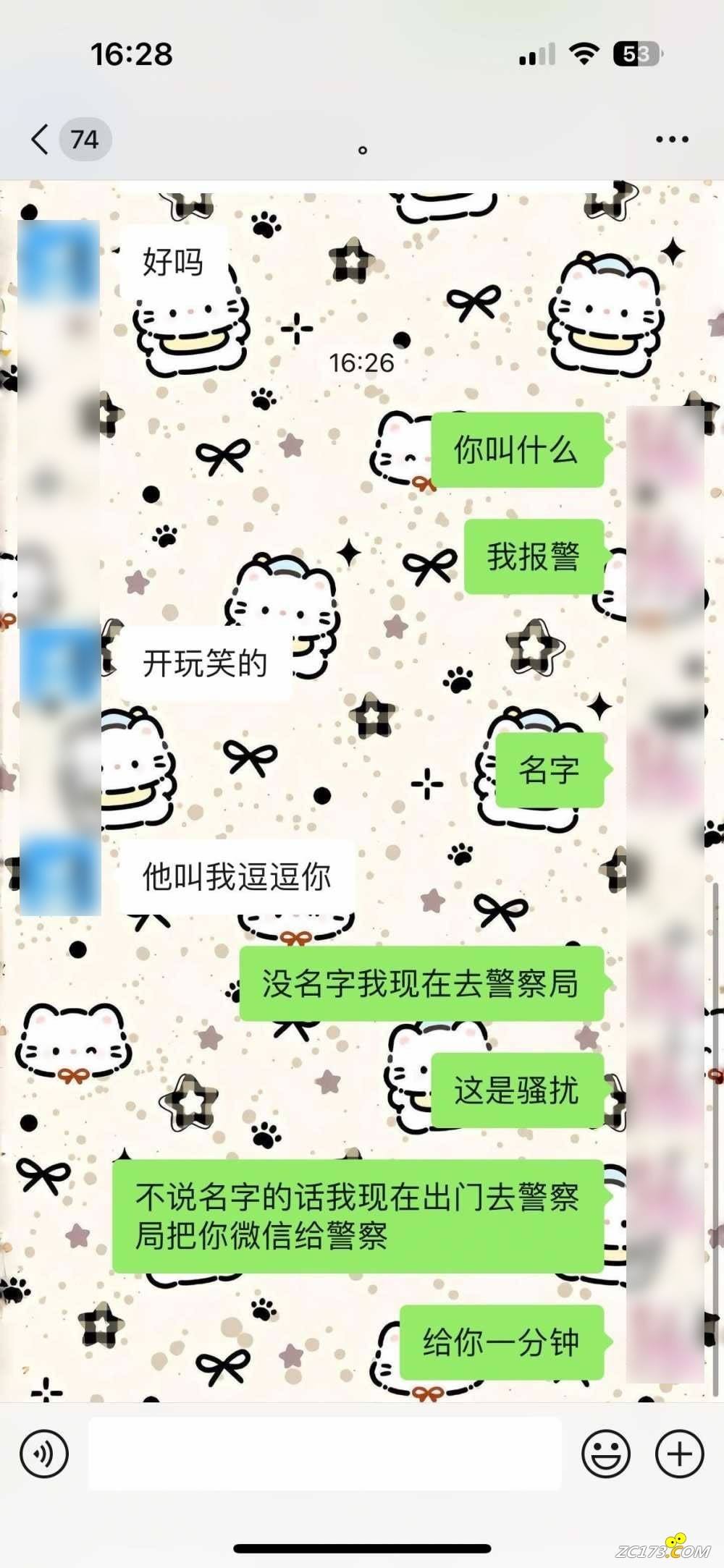Open sender's avatar beside 好吗

[59, 262]
